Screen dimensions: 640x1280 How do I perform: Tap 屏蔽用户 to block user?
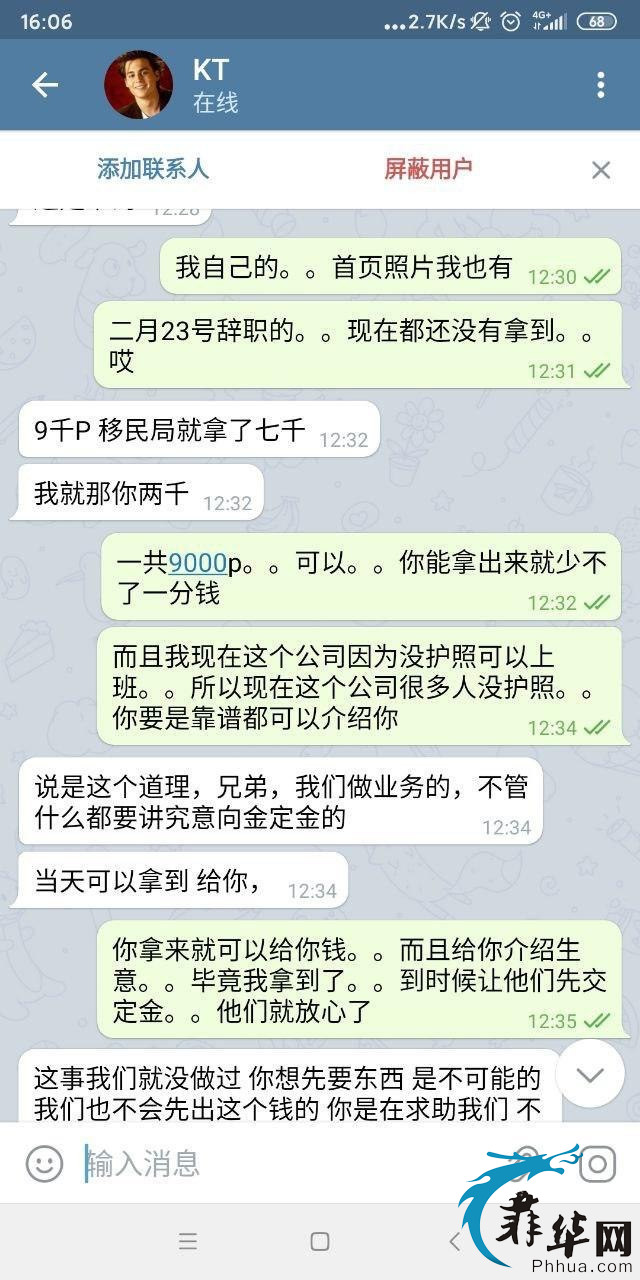tap(428, 169)
